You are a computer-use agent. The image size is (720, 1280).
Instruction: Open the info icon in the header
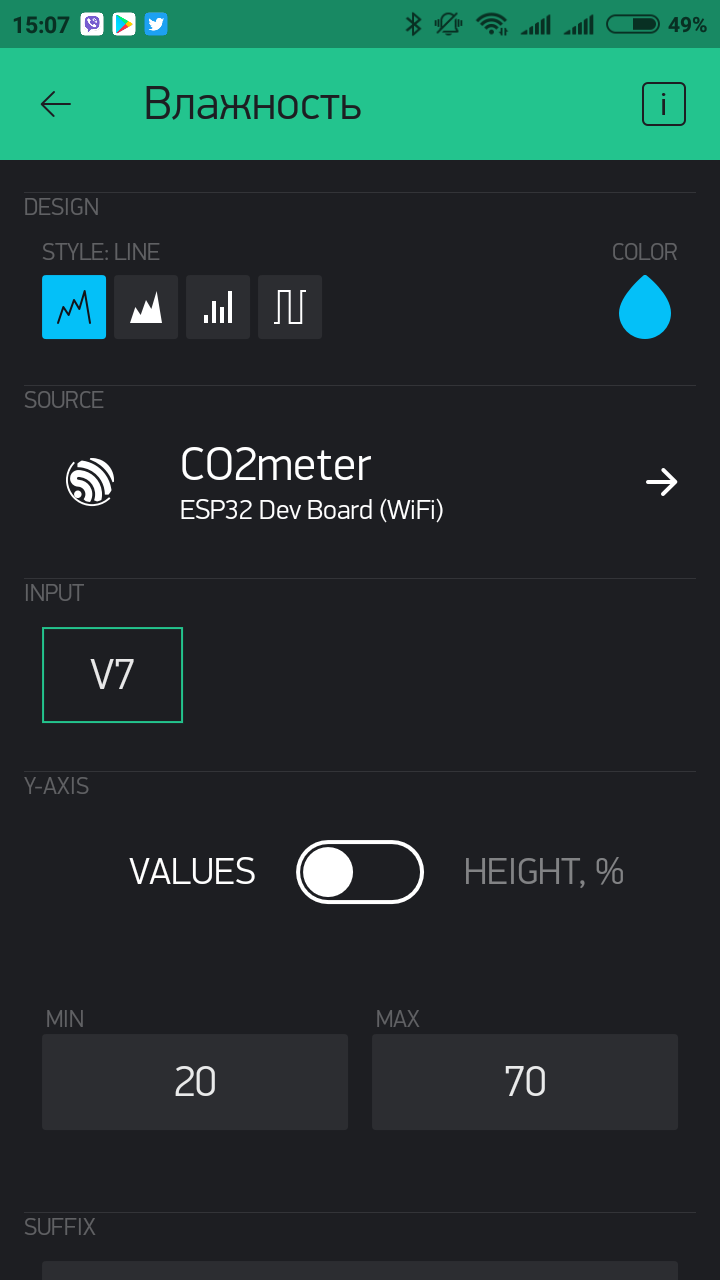point(664,104)
